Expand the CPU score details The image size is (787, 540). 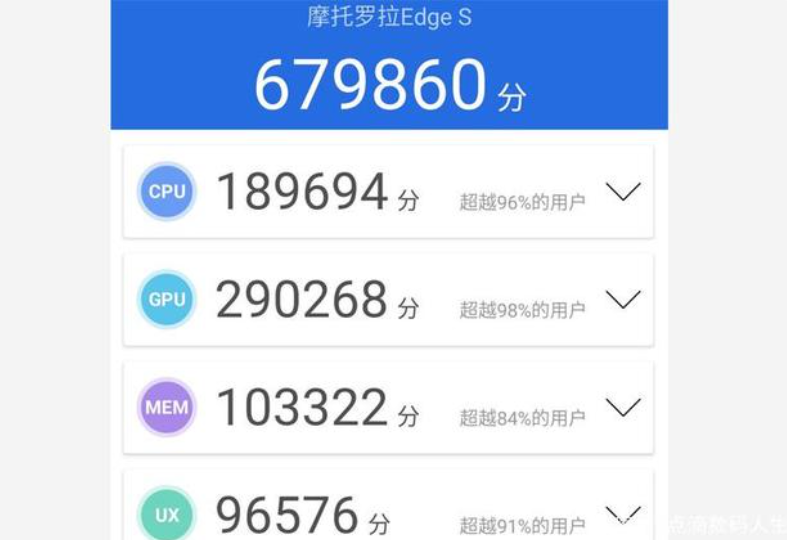(622, 191)
